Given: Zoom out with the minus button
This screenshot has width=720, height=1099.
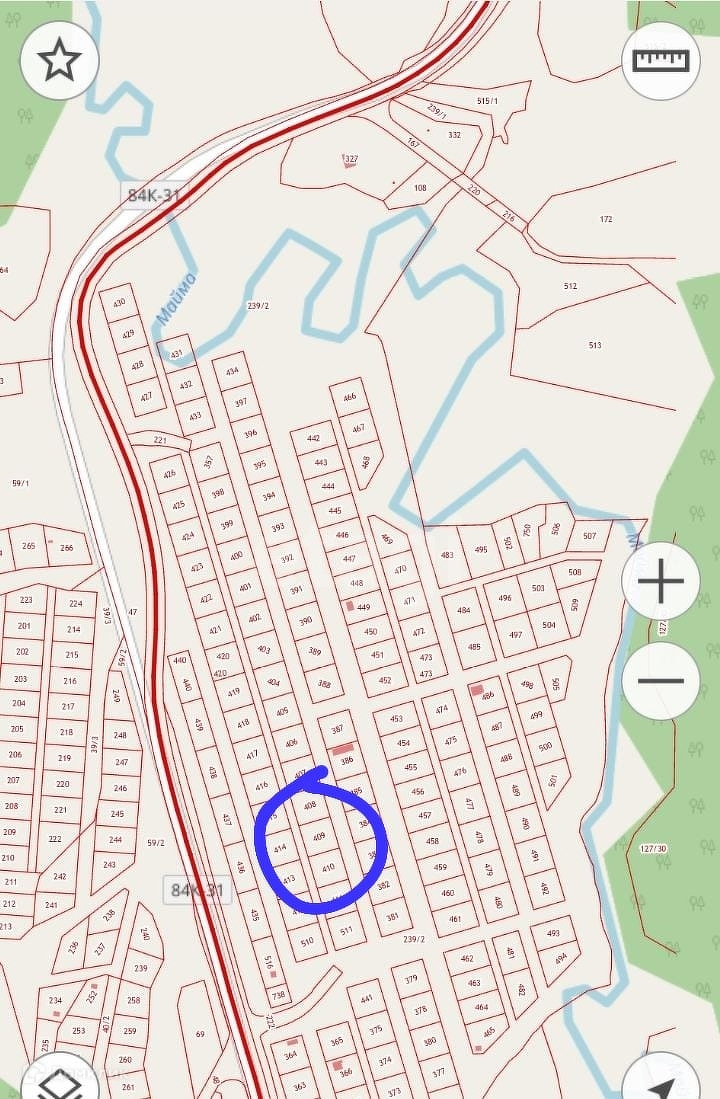Looking at the screenshot, I should coord(661,681).
